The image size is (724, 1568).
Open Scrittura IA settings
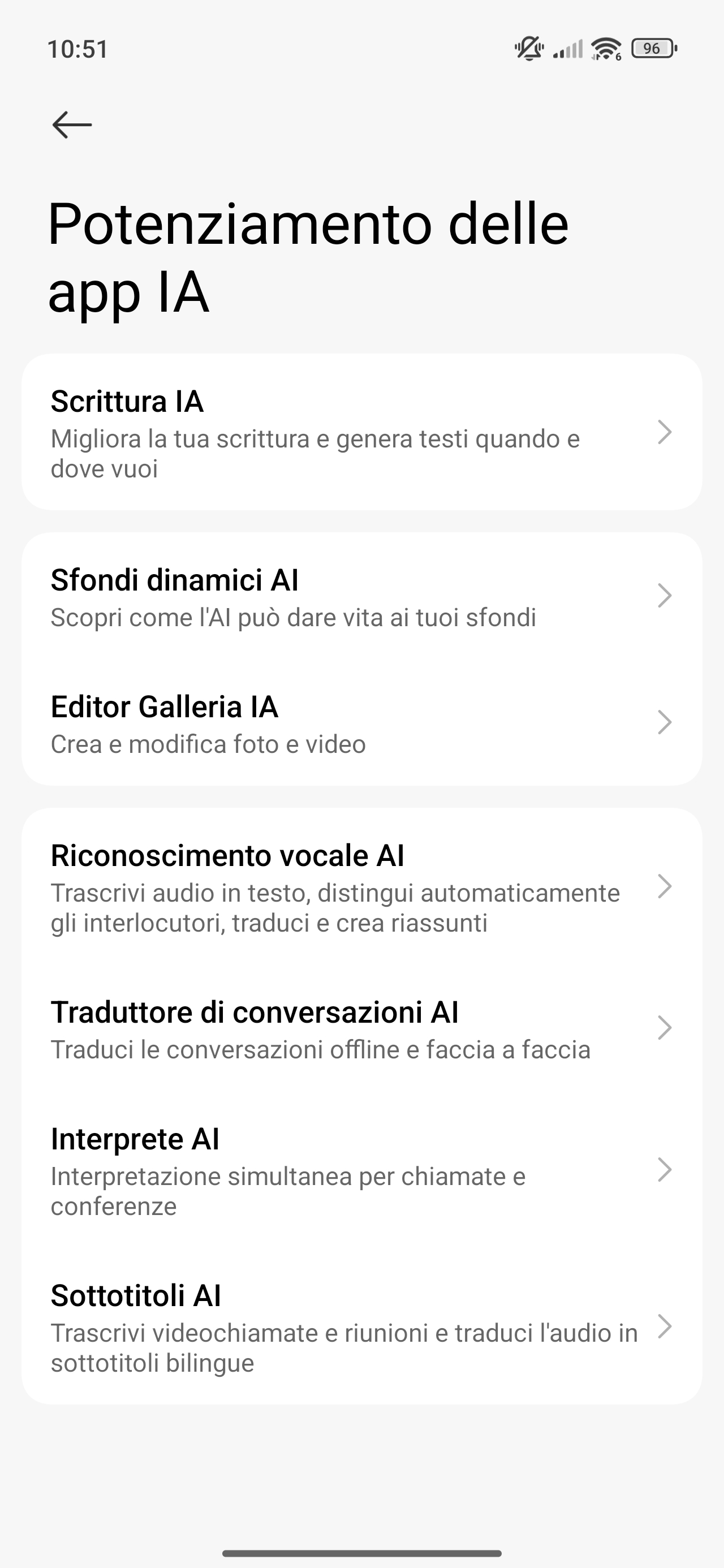[x=361, y=432]
